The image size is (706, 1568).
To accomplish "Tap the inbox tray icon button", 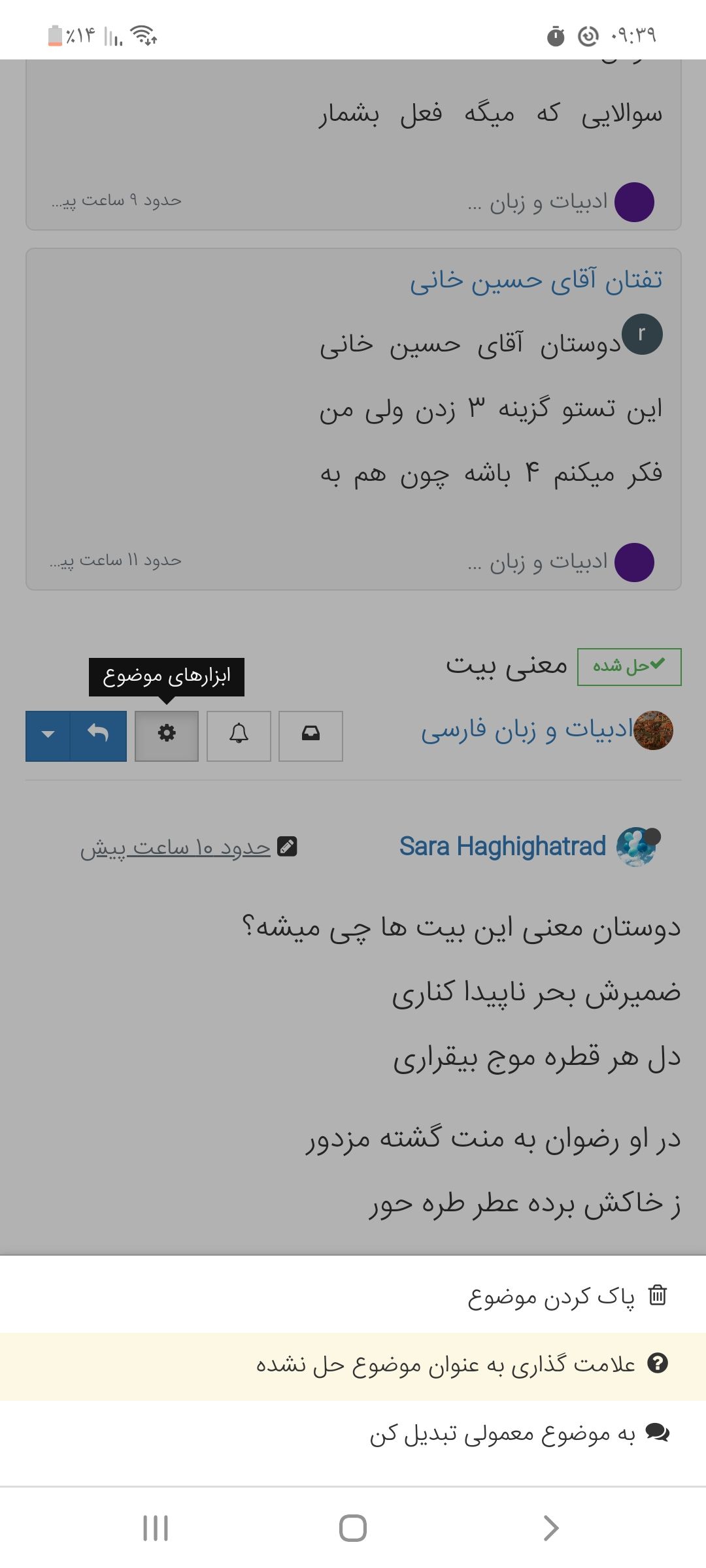I will pos(311,736).
